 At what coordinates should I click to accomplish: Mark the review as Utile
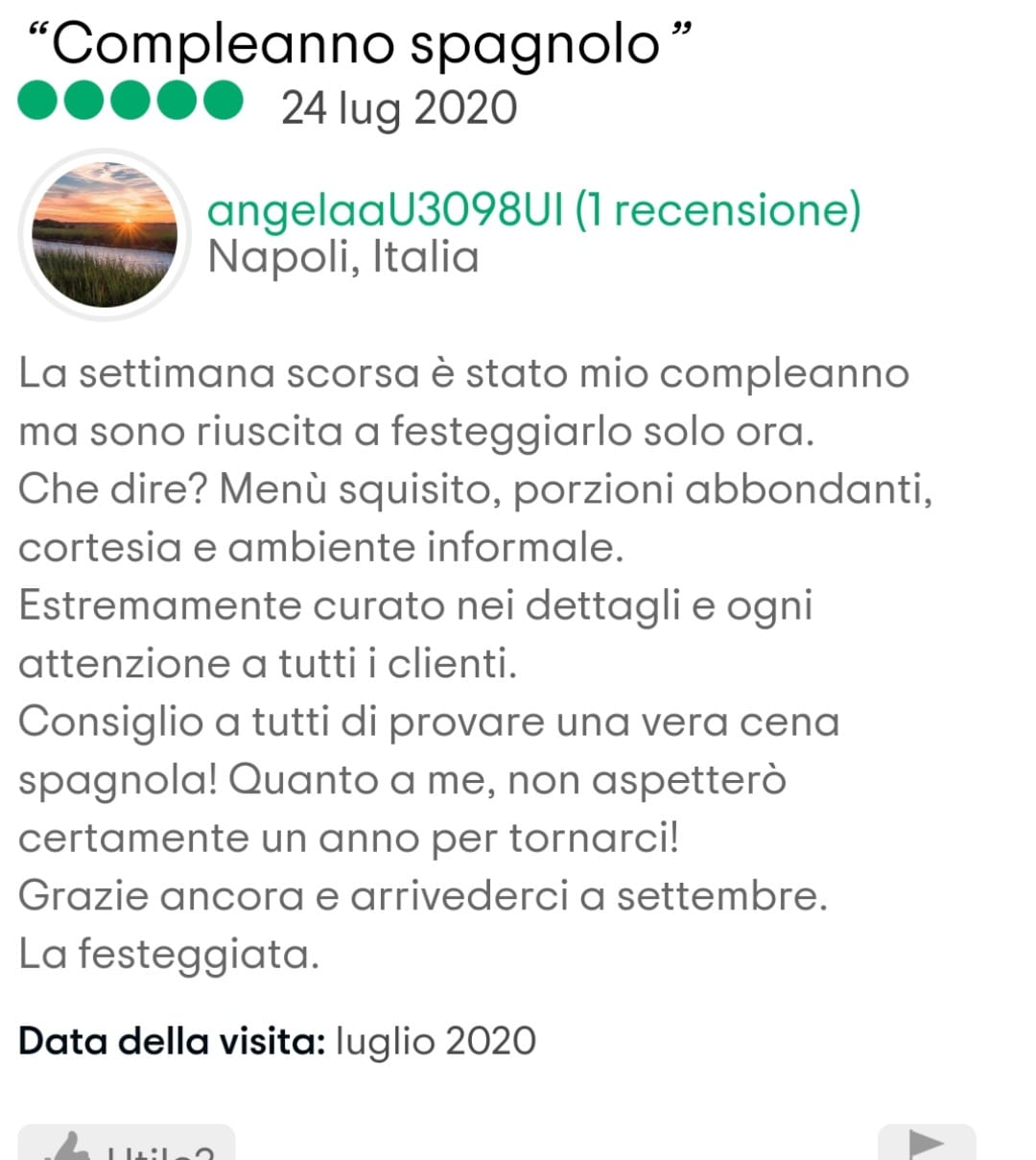[x=127, y=1143]
